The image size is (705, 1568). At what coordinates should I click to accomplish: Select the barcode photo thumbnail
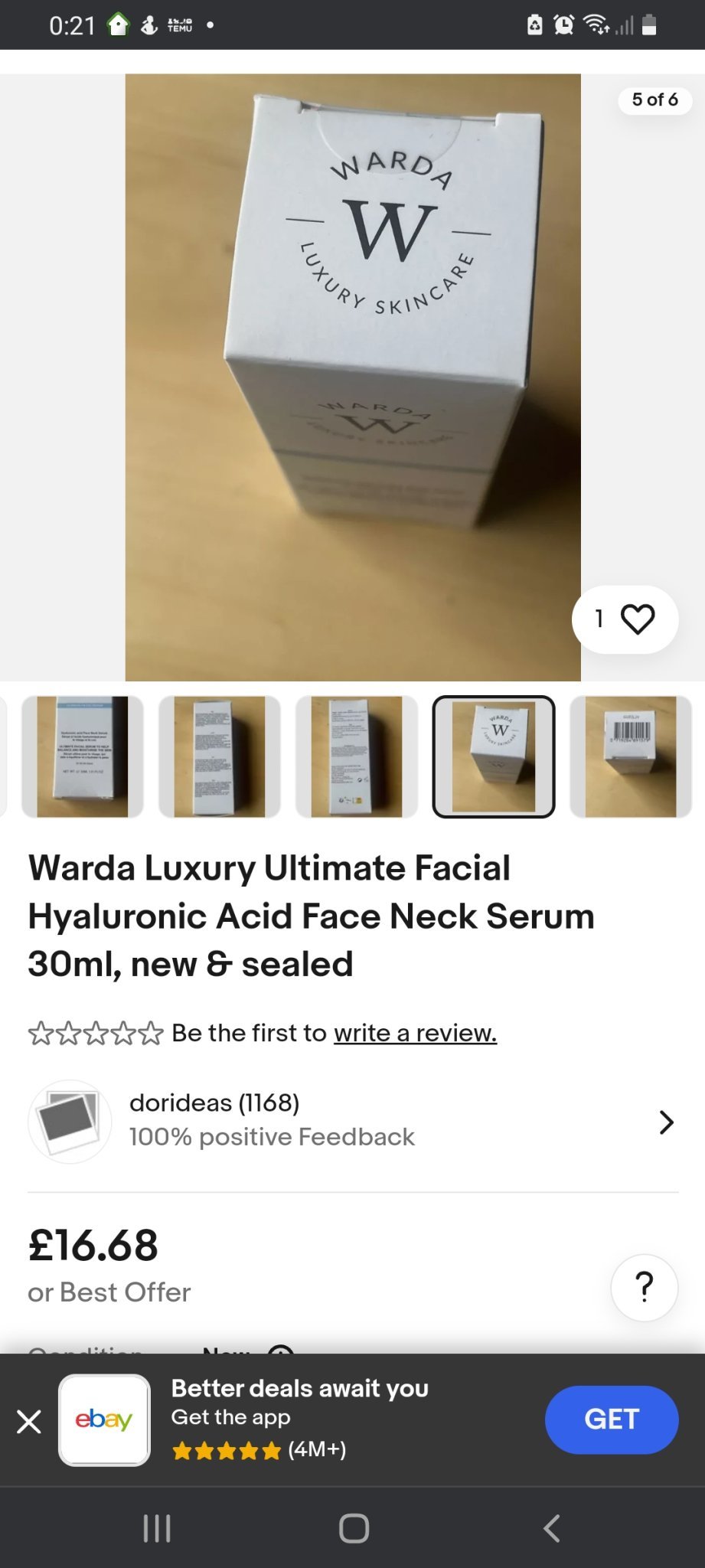point(631,756)
